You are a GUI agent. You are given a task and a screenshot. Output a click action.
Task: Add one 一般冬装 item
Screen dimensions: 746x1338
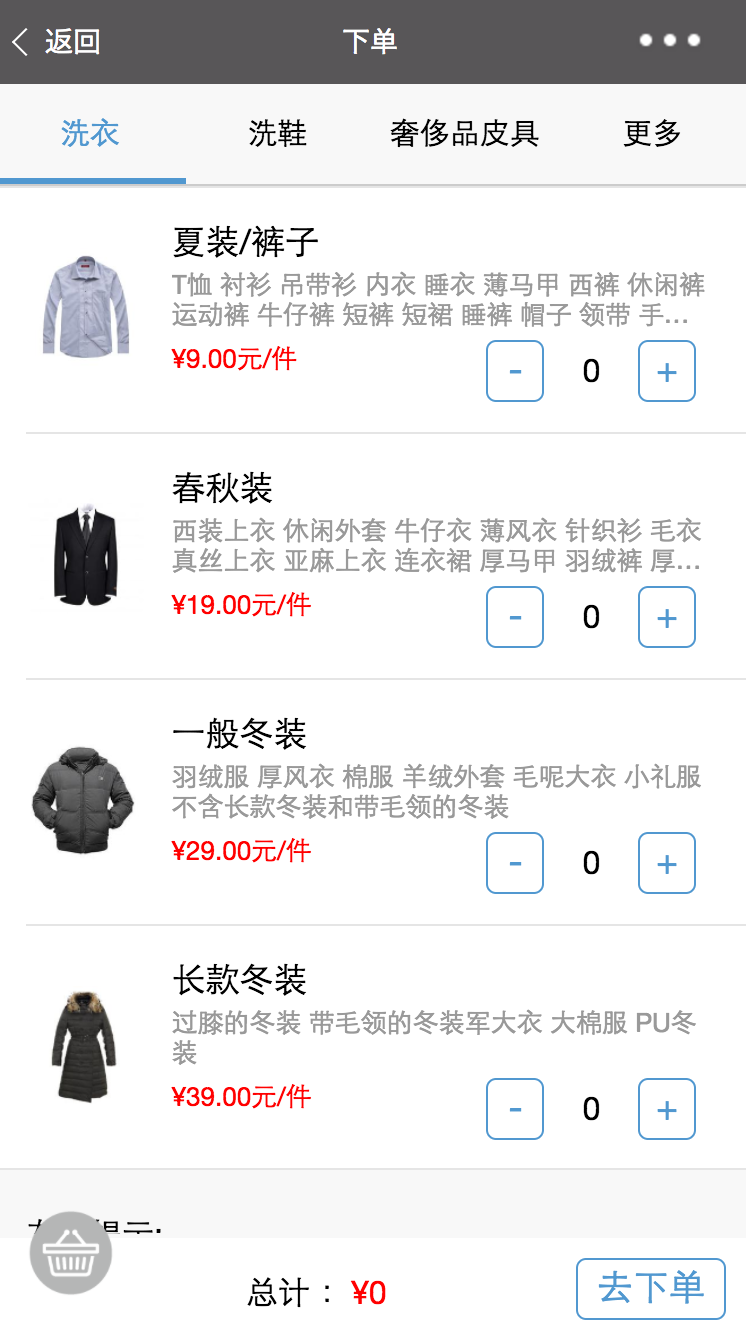click(666, 863)
